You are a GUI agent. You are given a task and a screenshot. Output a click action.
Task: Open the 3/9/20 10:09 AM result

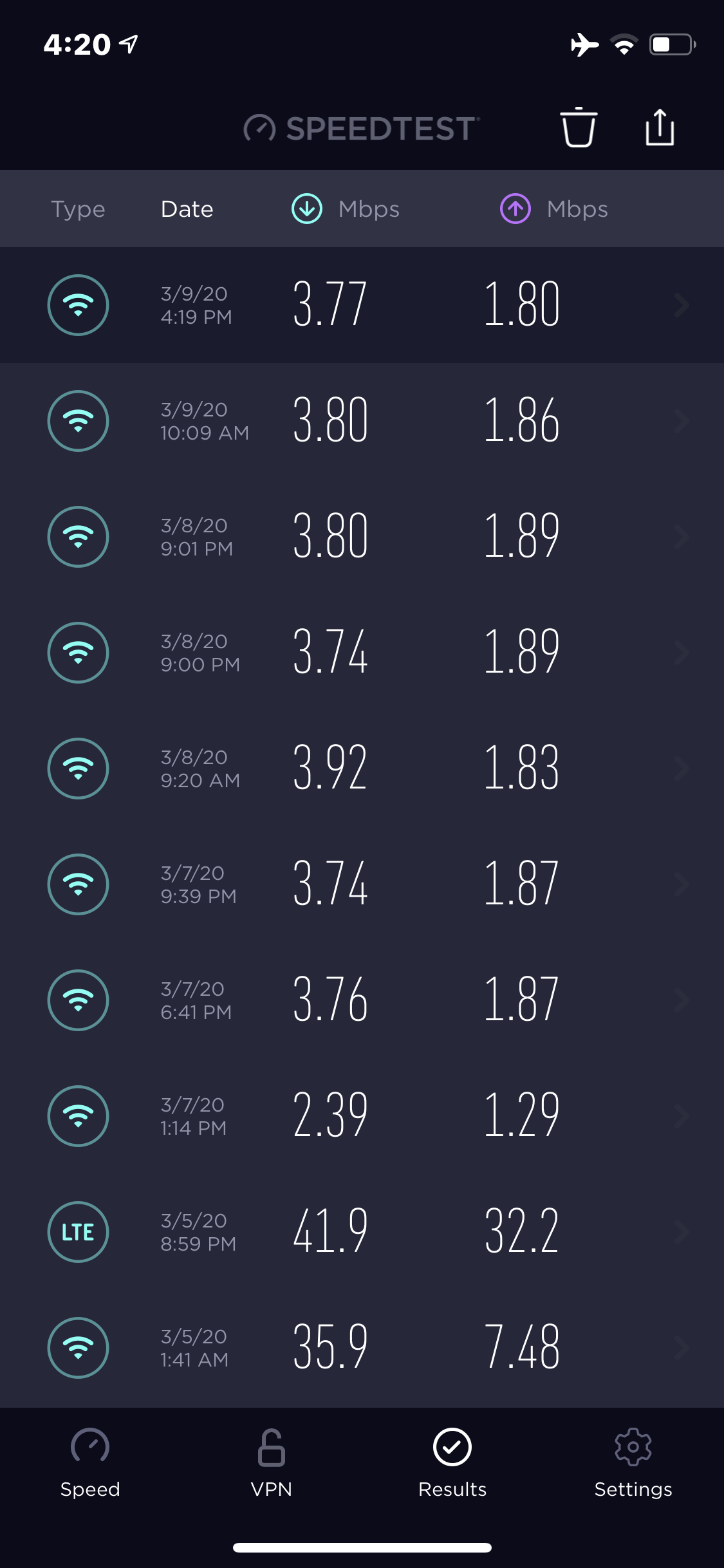362,421
